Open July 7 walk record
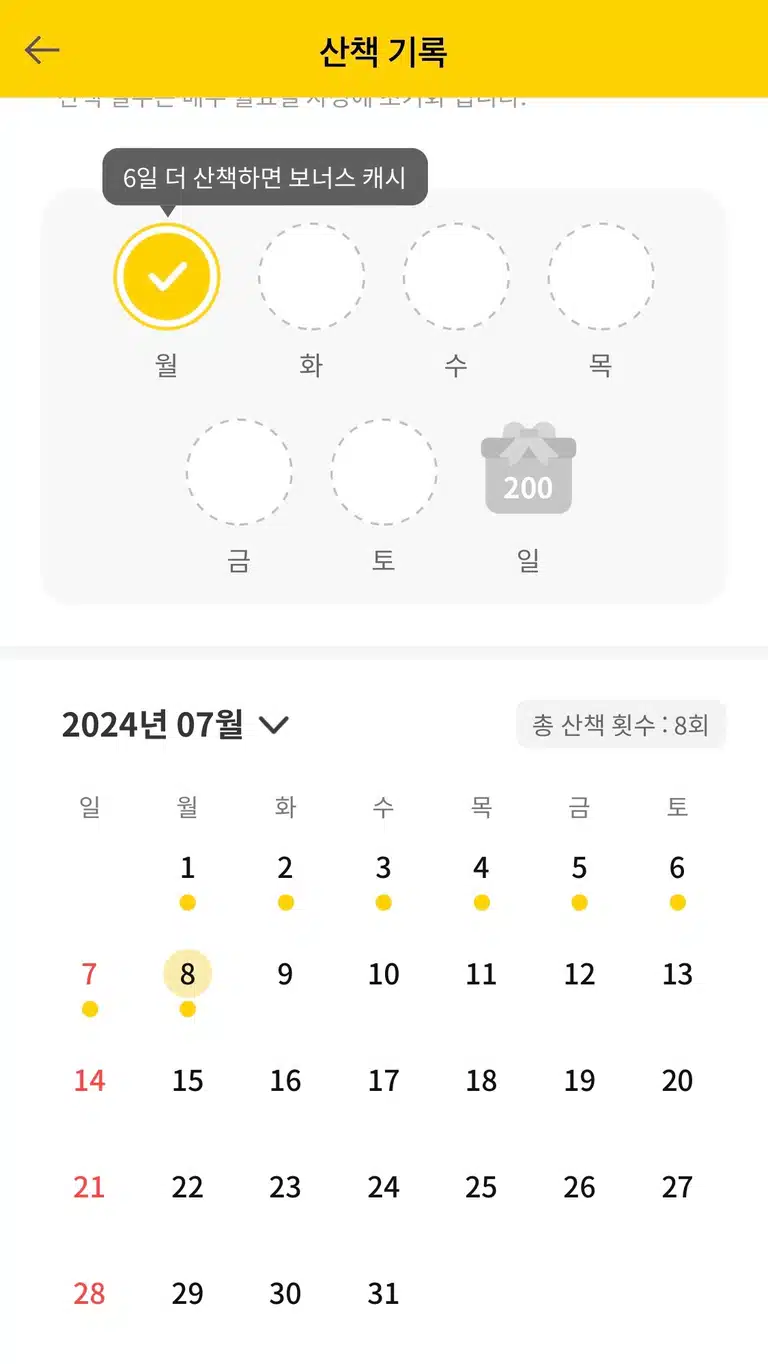Screen dimensions: 768x1364 pos(89,974)
